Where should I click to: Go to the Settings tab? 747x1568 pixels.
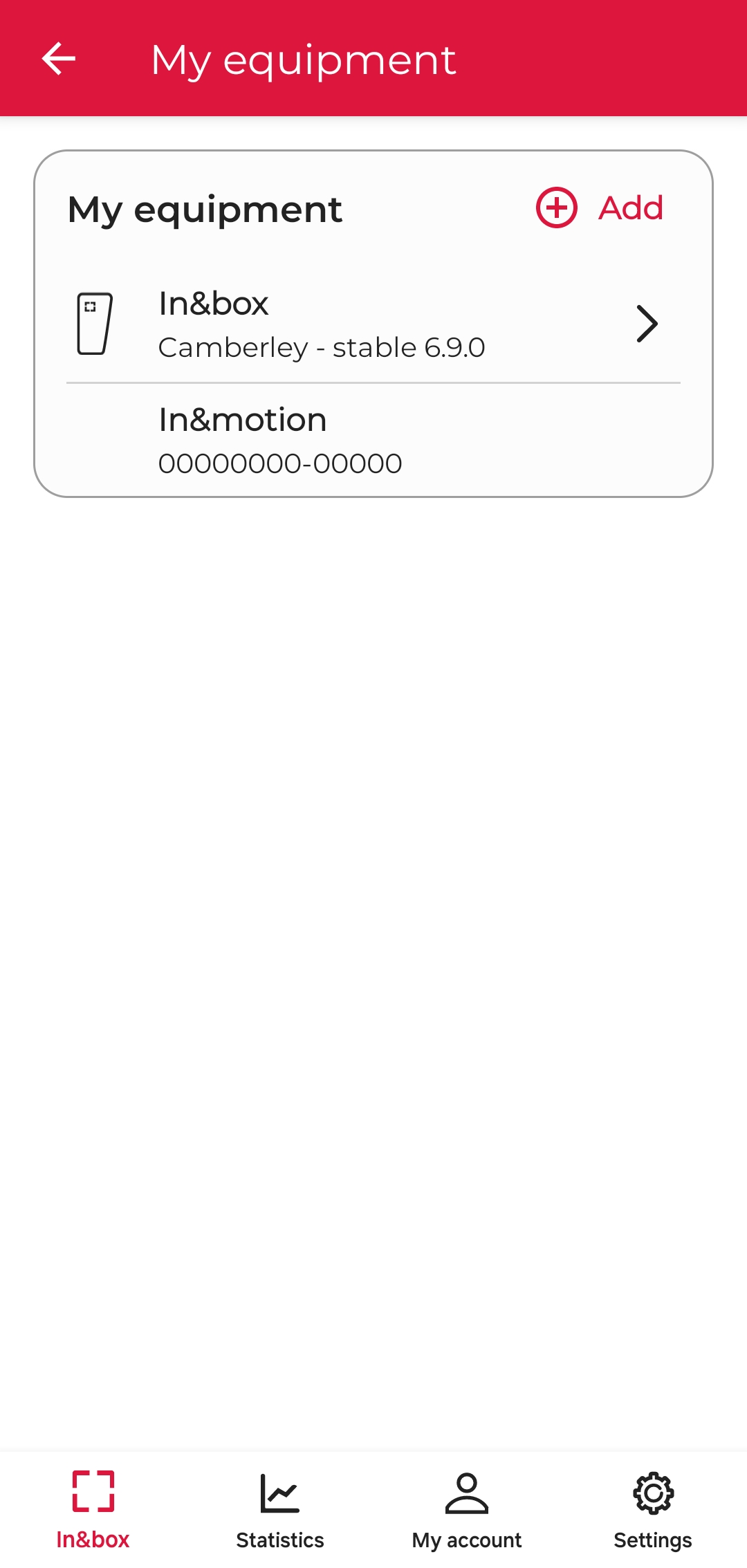pos(653,1509)
